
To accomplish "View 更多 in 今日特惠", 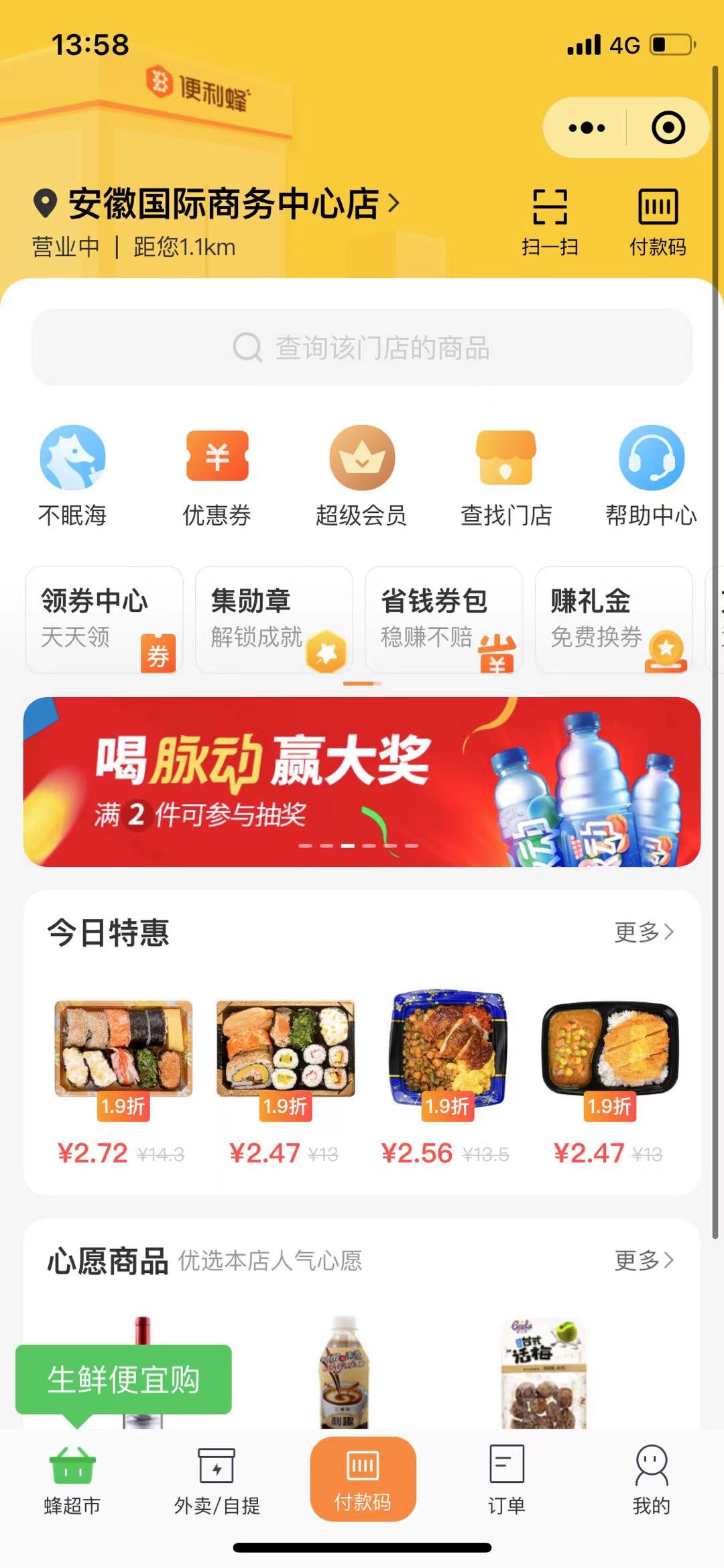I will [x=644, y=932].
